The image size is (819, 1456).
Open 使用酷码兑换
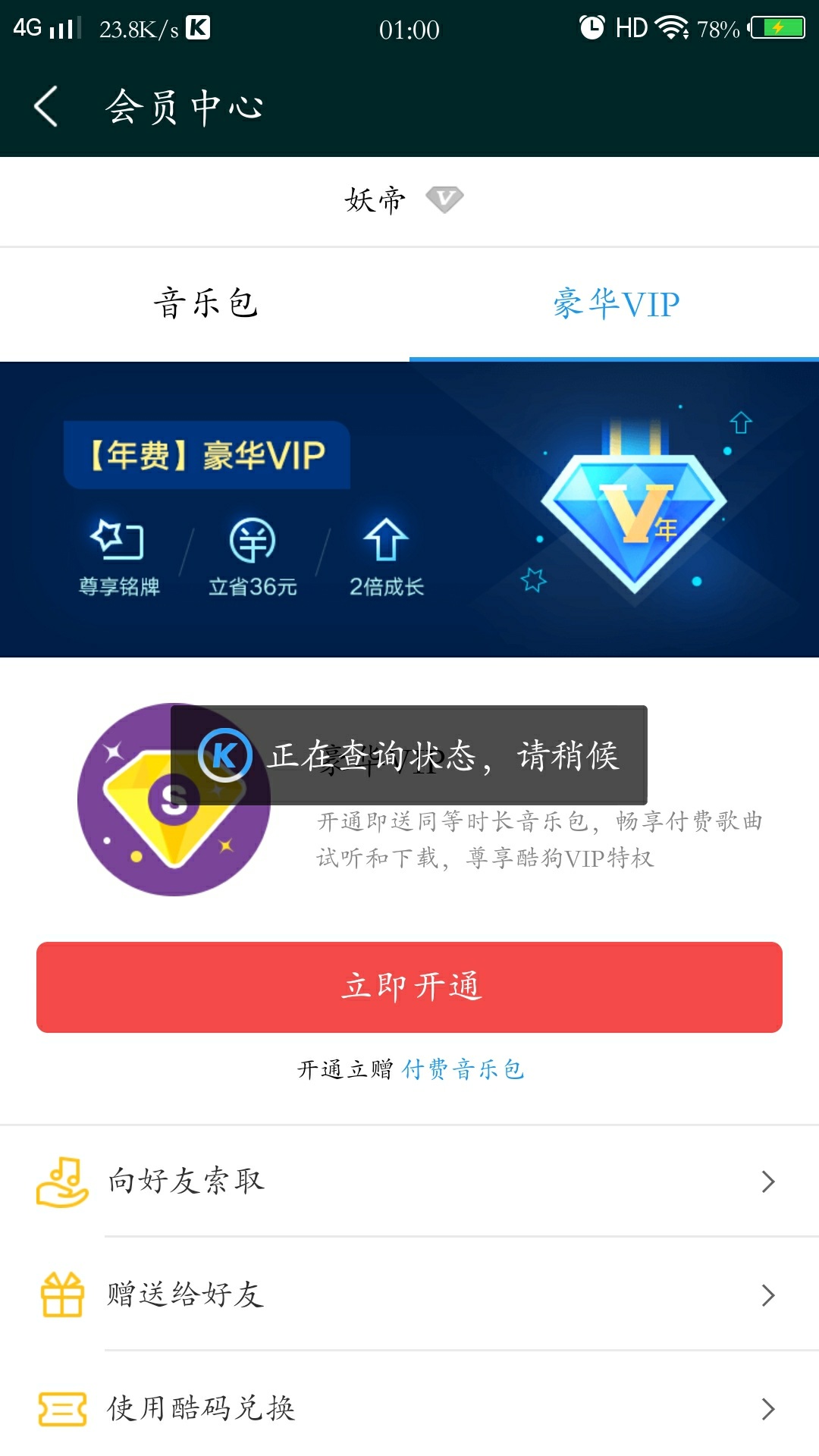409,1408
